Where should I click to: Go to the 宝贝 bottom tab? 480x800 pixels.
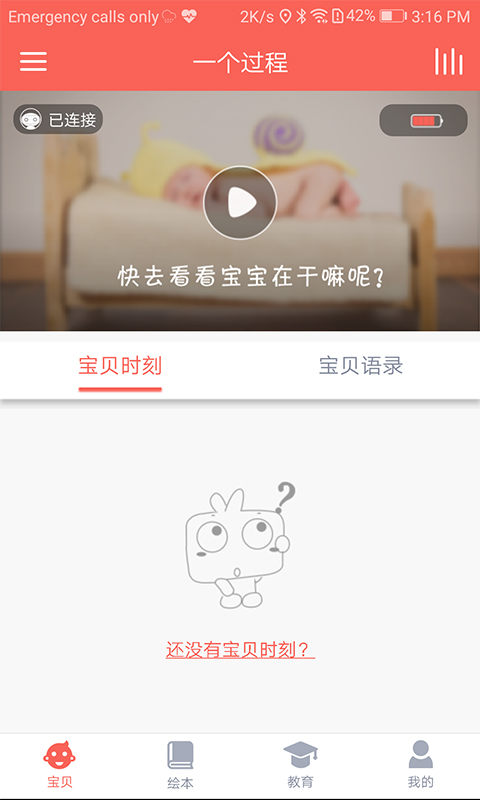(x=60, y=765)
